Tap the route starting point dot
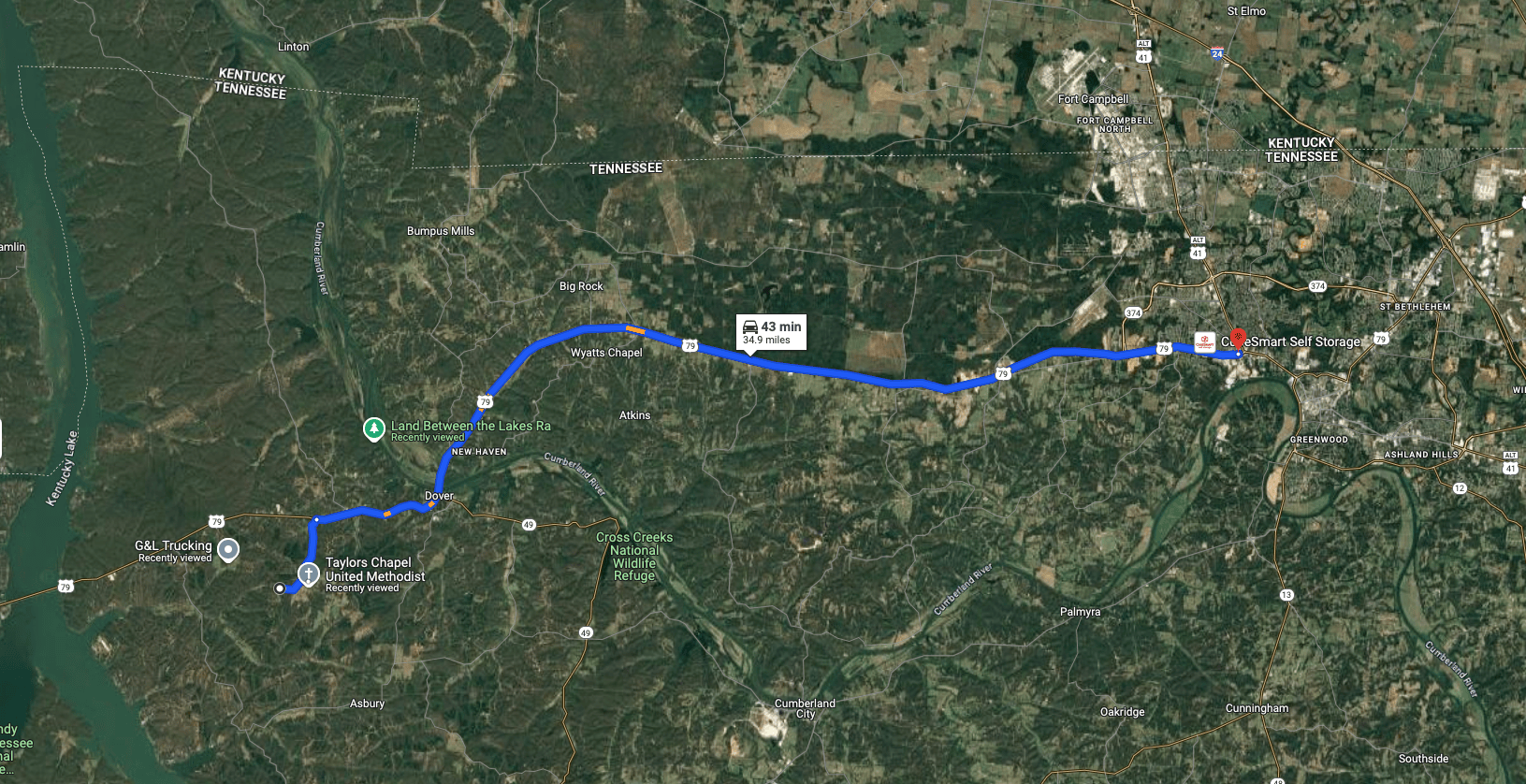The width and height of the screenshot is (1526, 784). coord(280,588)
